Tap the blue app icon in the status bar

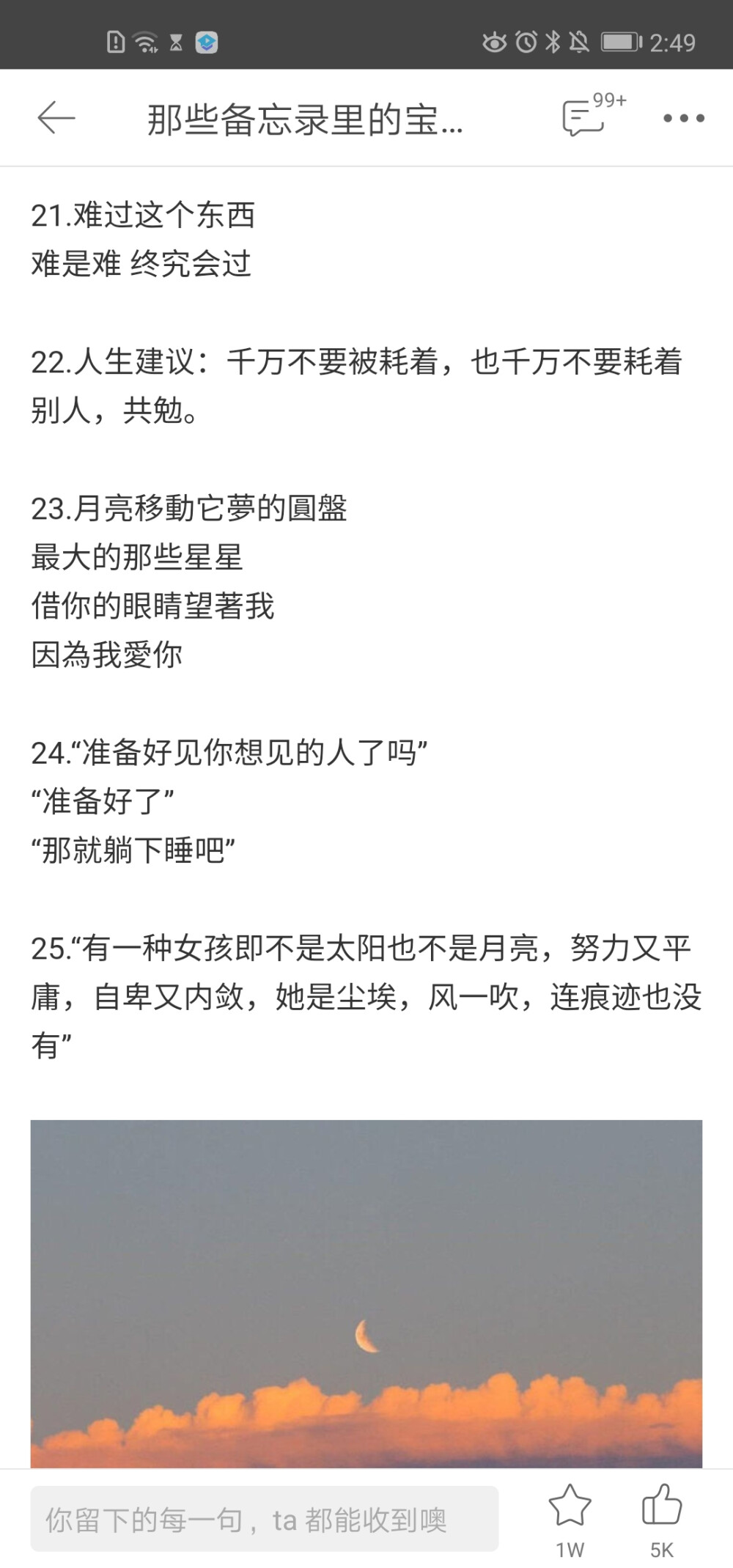tap(207, 42)
